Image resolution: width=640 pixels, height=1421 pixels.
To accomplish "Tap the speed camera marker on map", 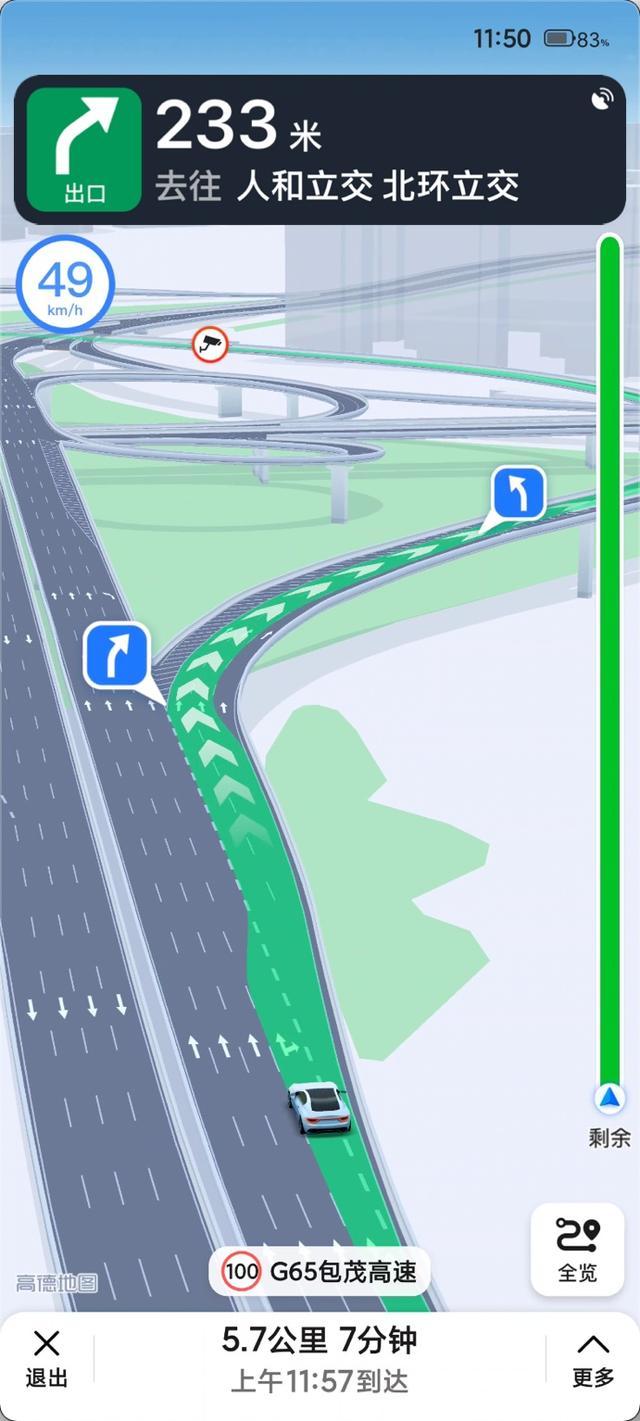I will click(x=210, y=345).
